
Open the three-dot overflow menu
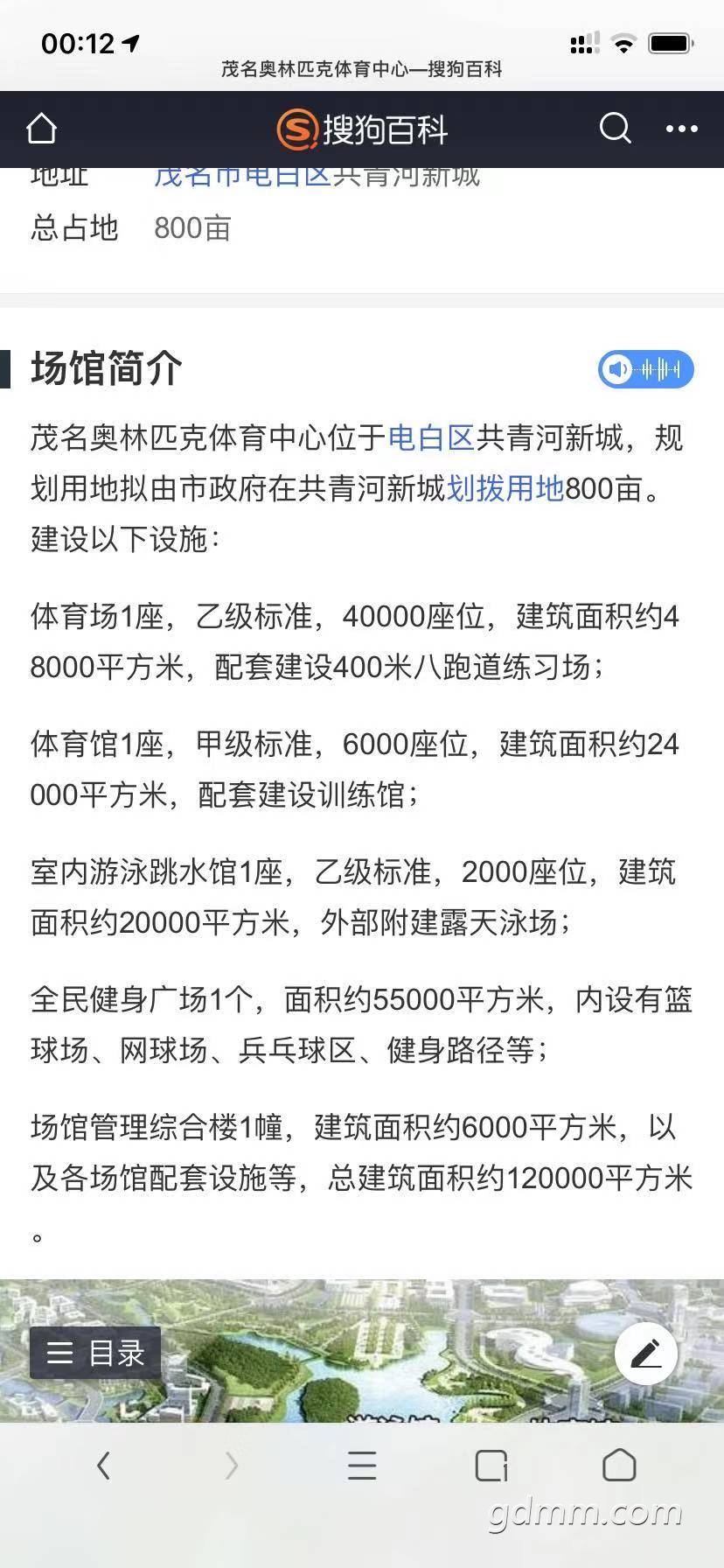click(682, 129)
